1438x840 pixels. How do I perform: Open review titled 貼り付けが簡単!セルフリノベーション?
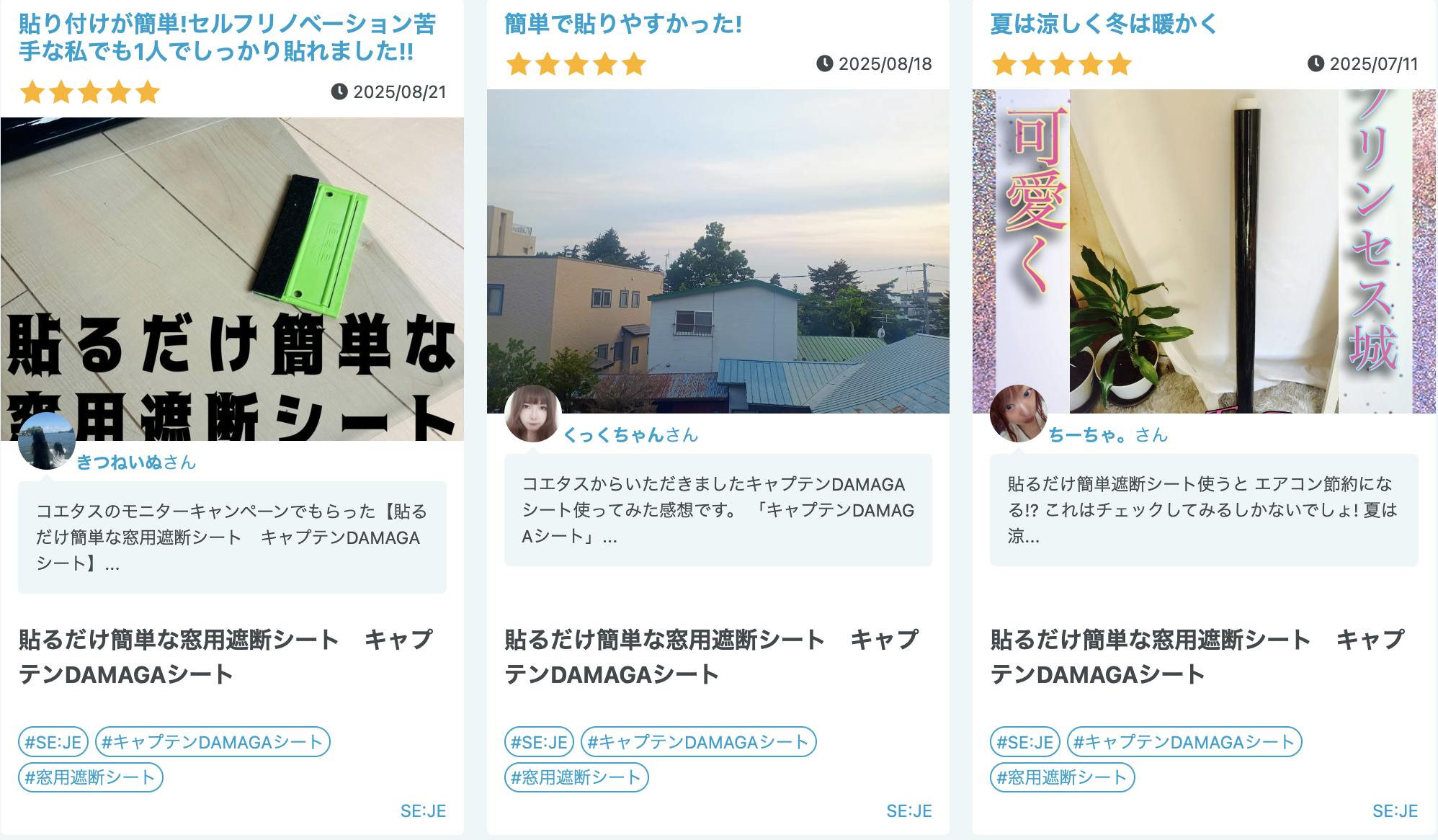click(226, 37)
